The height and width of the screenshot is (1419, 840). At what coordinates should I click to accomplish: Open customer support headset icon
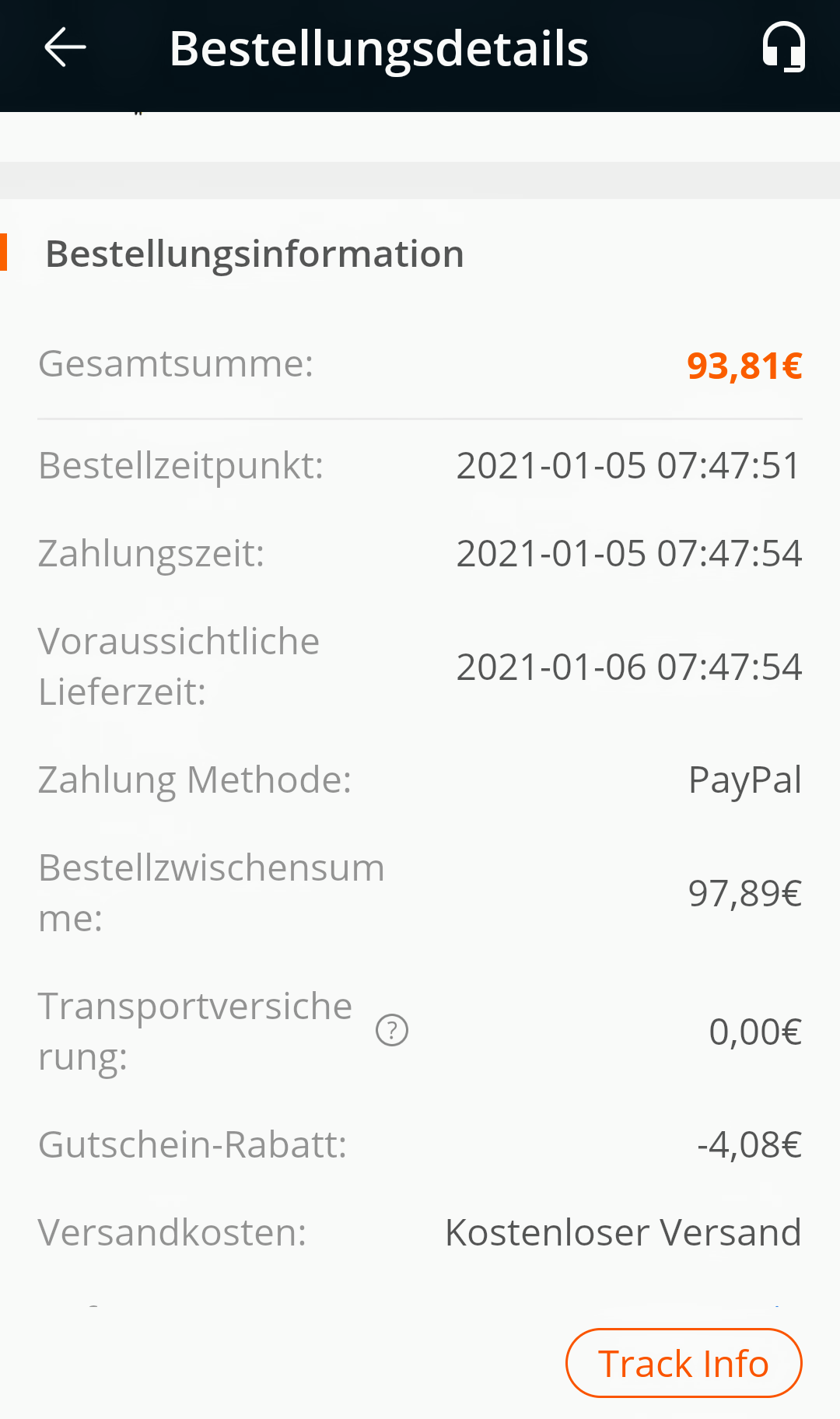783,47
